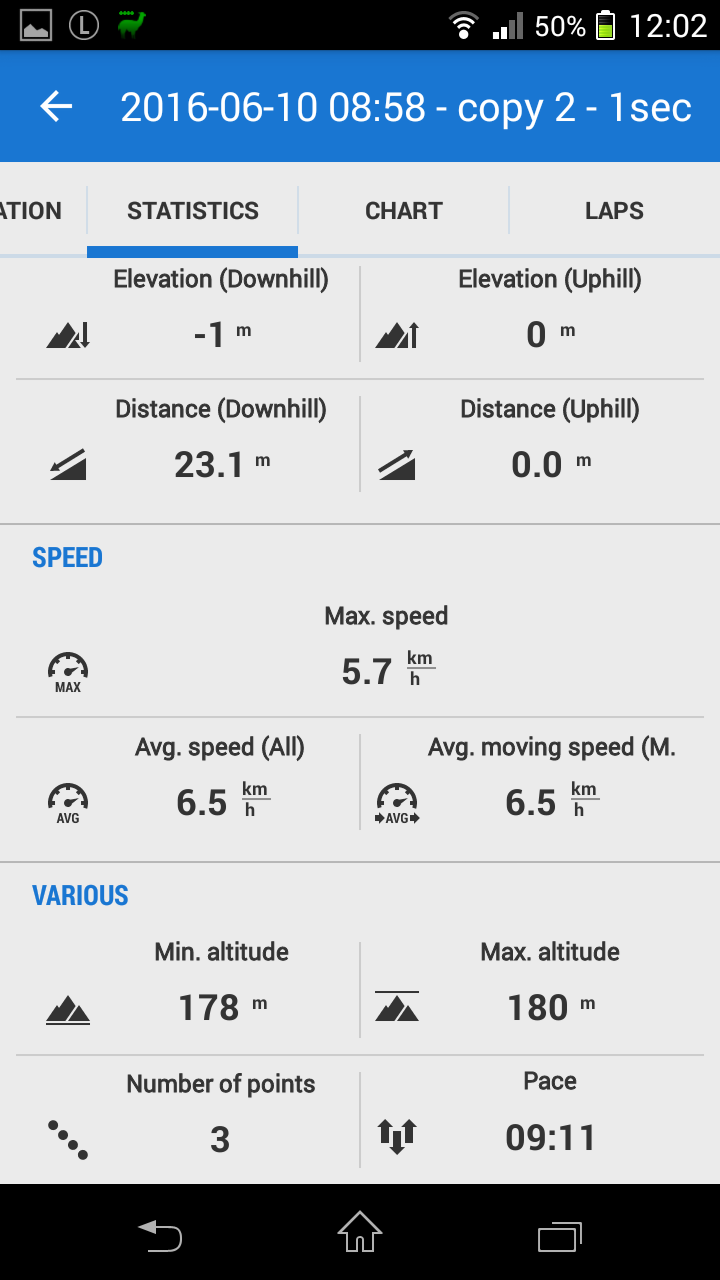Switch to the Chart tab
This screenshot has height=1280, width=720.
click(x=403, y=211)
